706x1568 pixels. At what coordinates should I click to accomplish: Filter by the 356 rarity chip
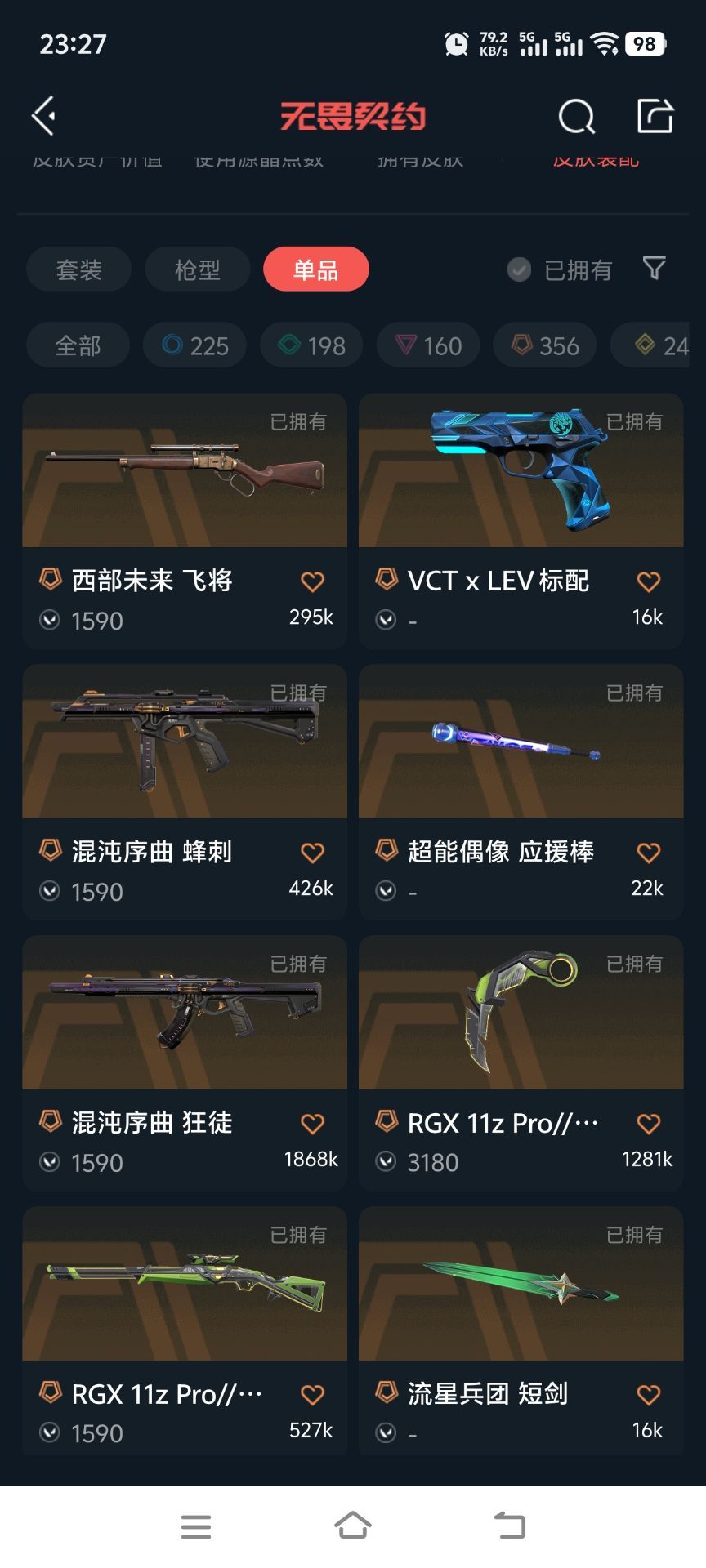point(547,345)
